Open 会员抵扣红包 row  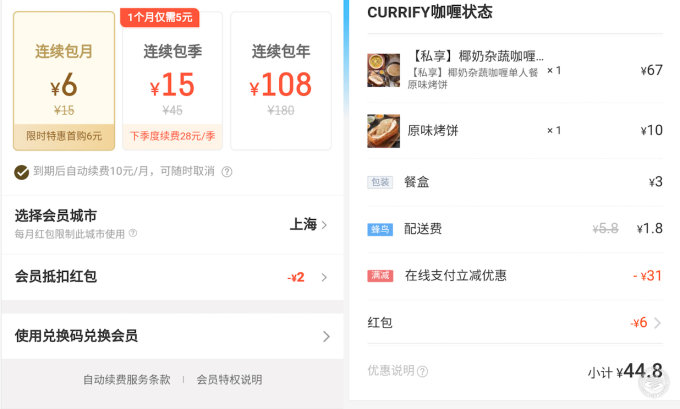[x=172, y=277]
